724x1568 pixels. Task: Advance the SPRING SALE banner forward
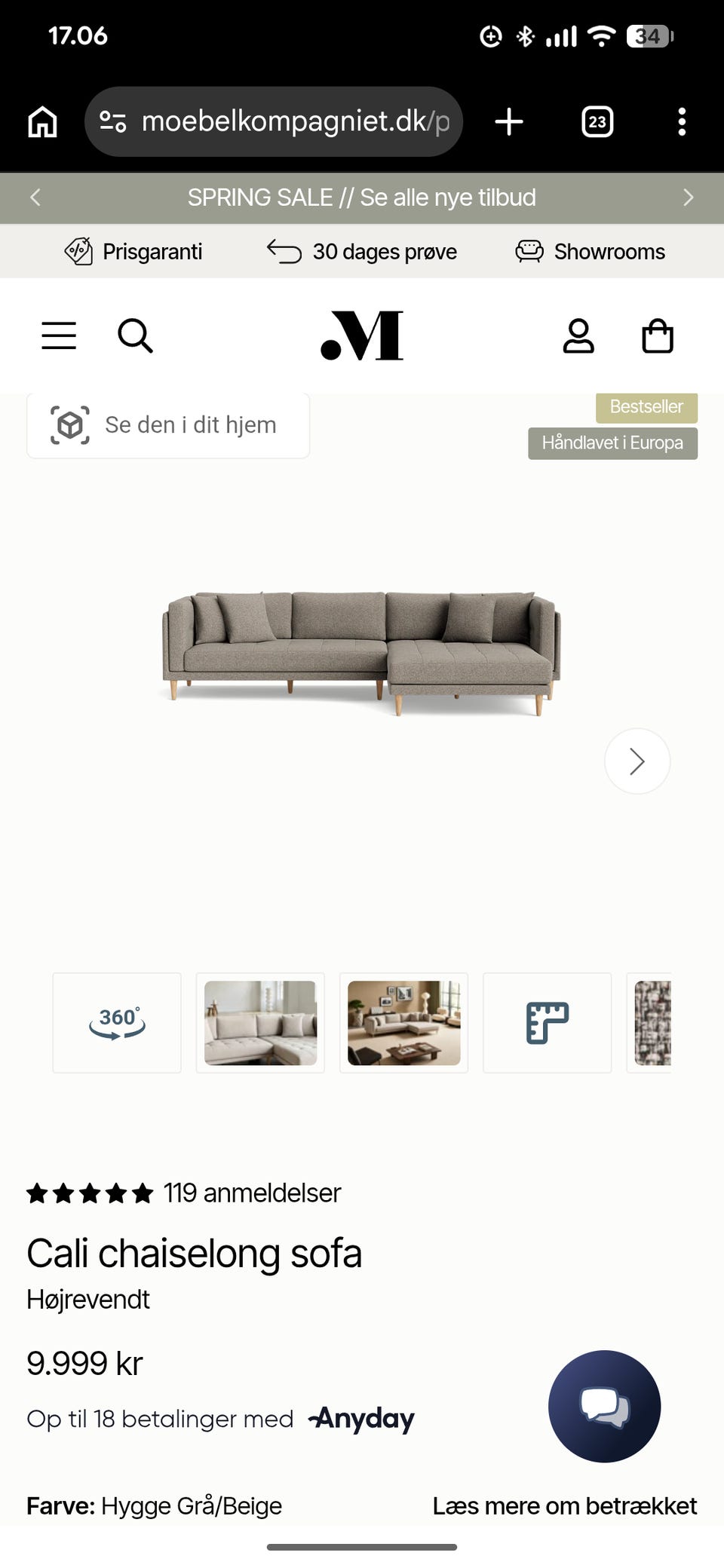(689, 197)
